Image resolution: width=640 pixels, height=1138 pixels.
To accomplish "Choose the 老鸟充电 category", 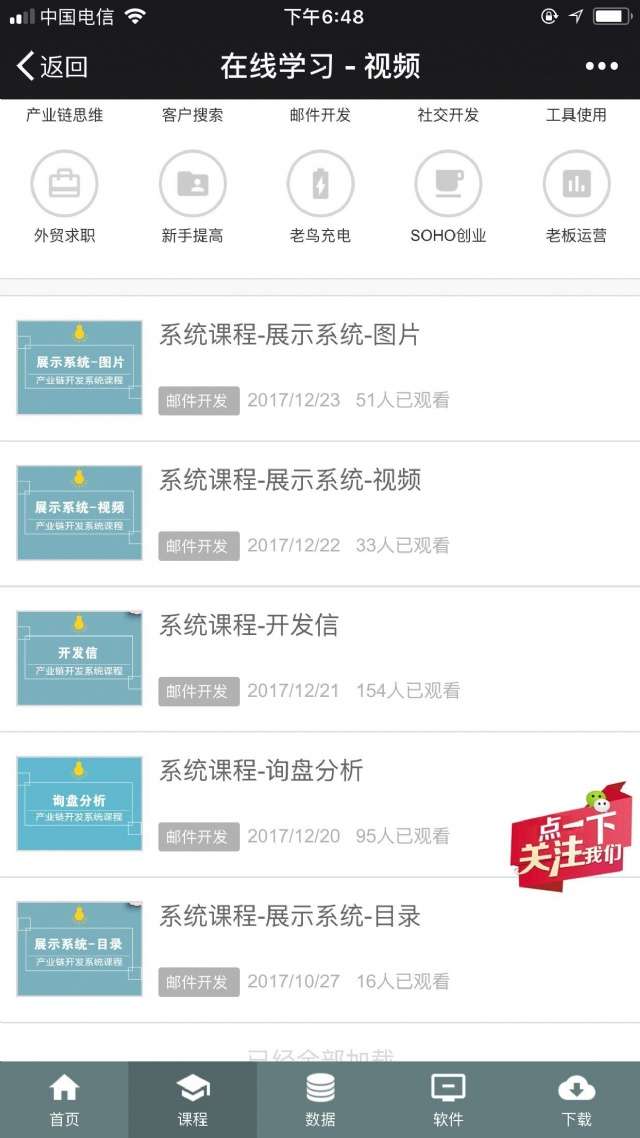I will [x=320, y=197].
